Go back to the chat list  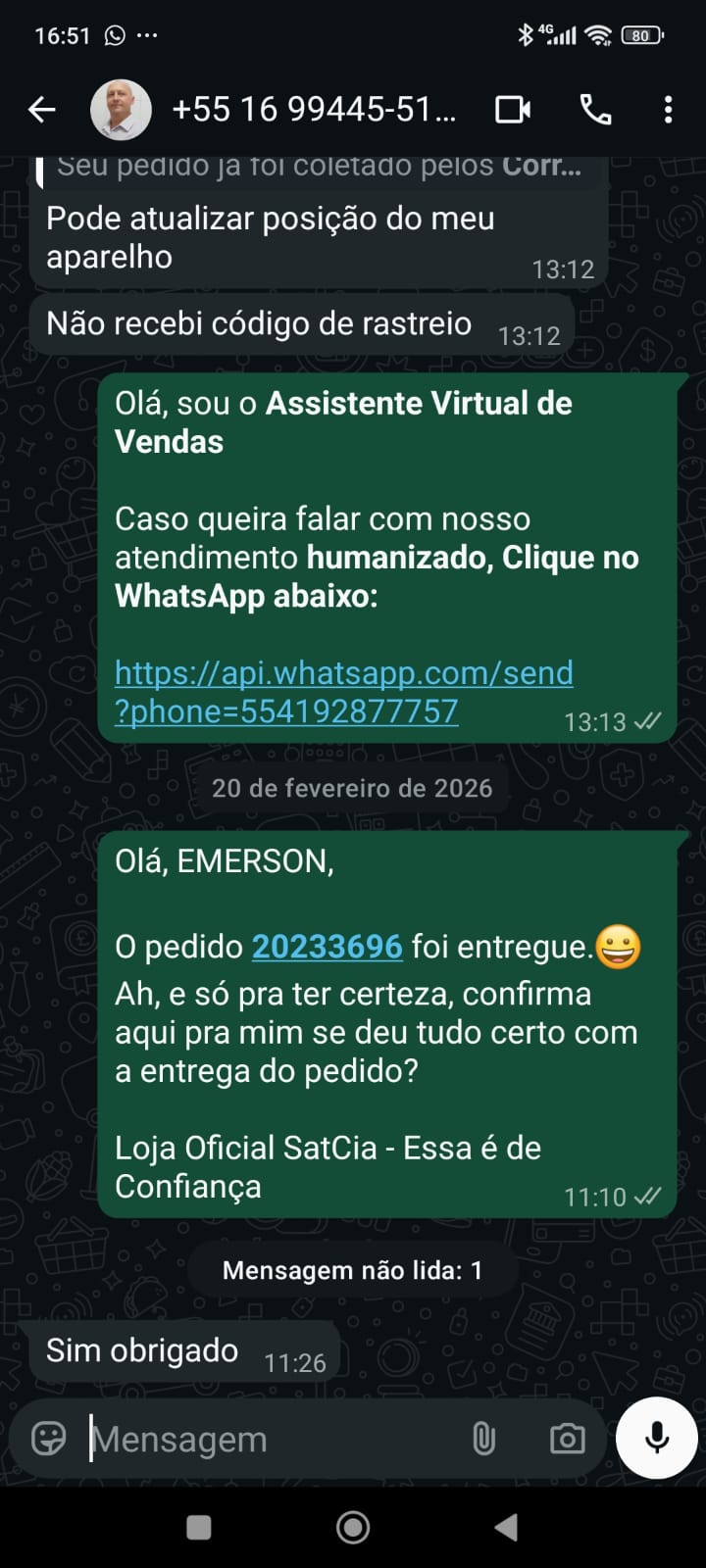42,109
